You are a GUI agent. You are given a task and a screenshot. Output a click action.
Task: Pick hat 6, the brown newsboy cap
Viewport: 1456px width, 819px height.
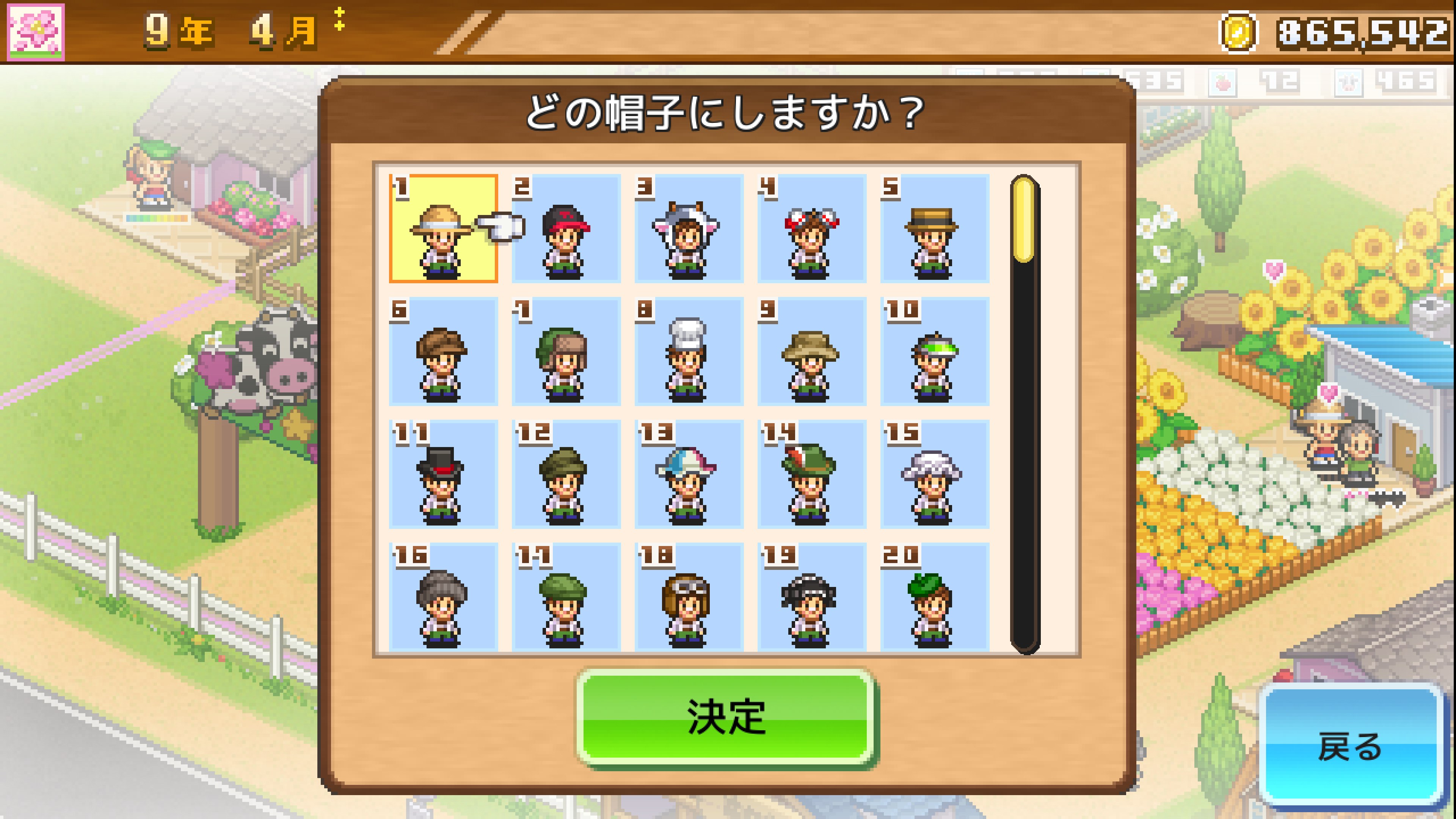[x=442, y=351]
